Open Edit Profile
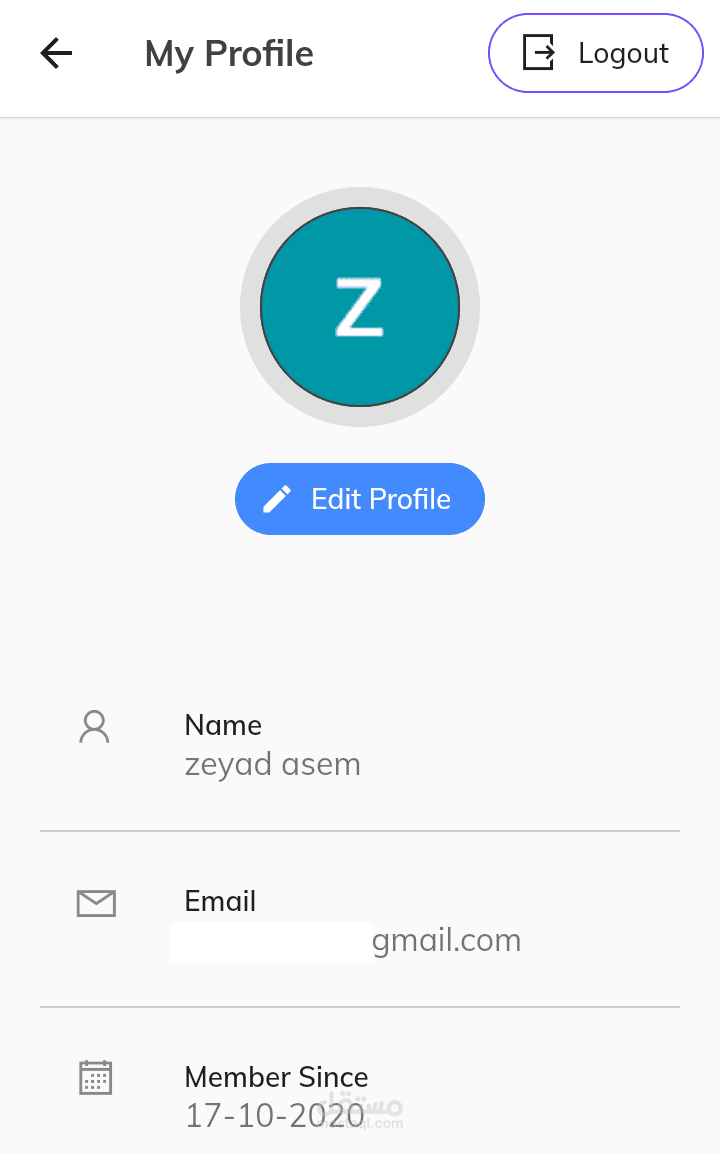This screenshot has width=720, height=1154. click(360, 499)
